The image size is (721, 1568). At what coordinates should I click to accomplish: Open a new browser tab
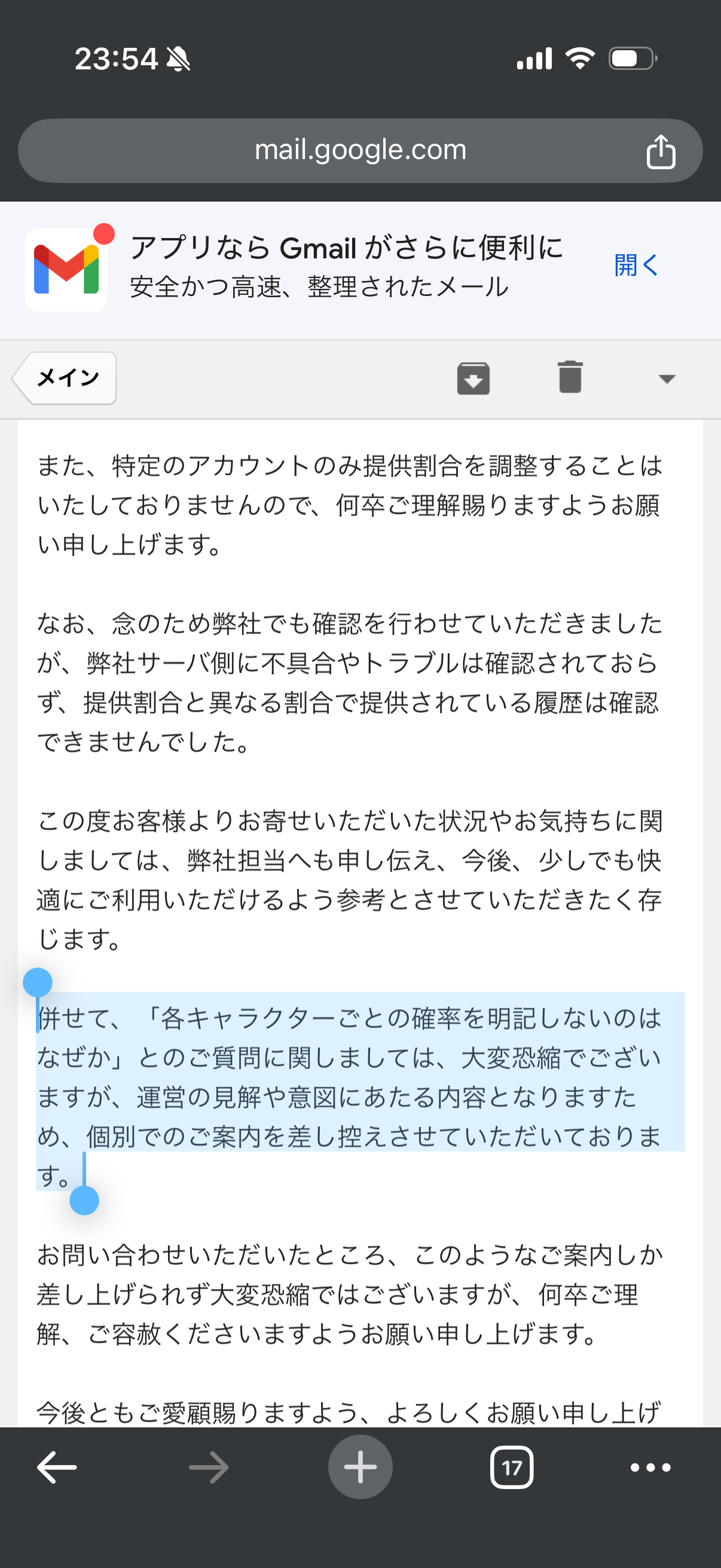click(360, 1467)
